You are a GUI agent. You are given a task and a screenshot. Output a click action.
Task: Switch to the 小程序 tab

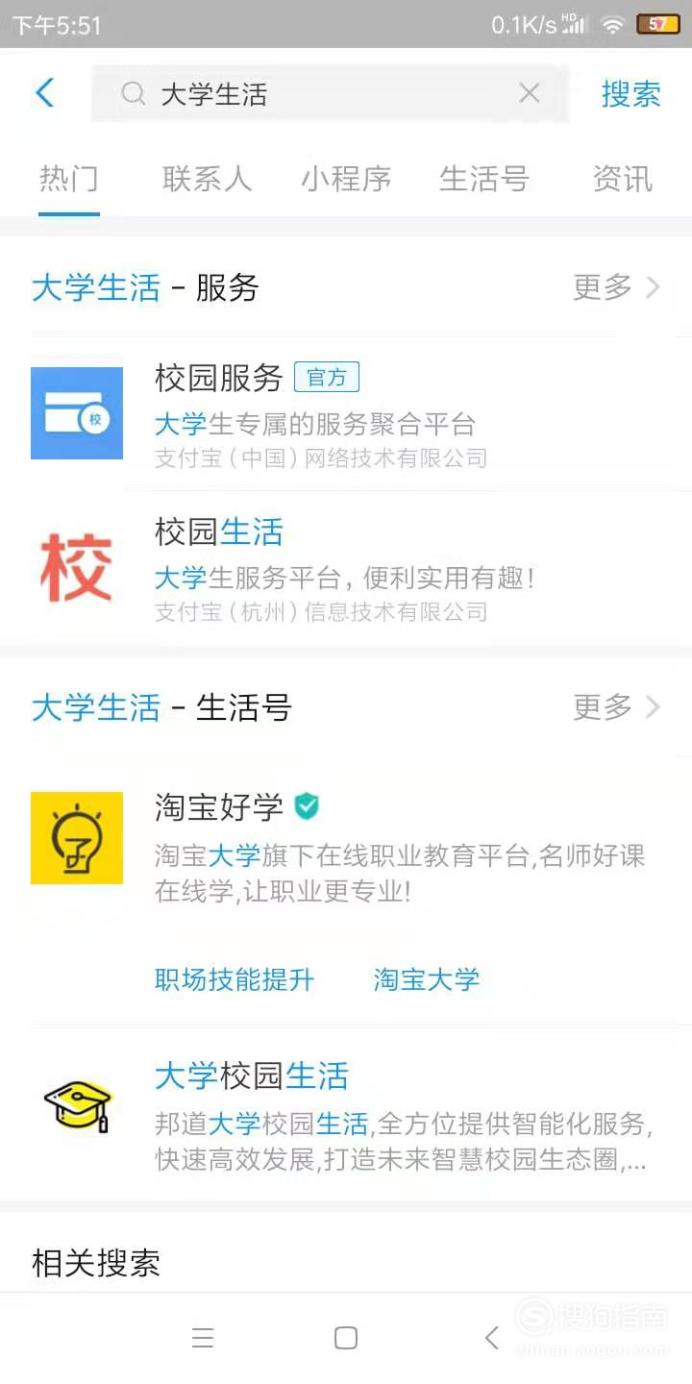tap(346, 179)
